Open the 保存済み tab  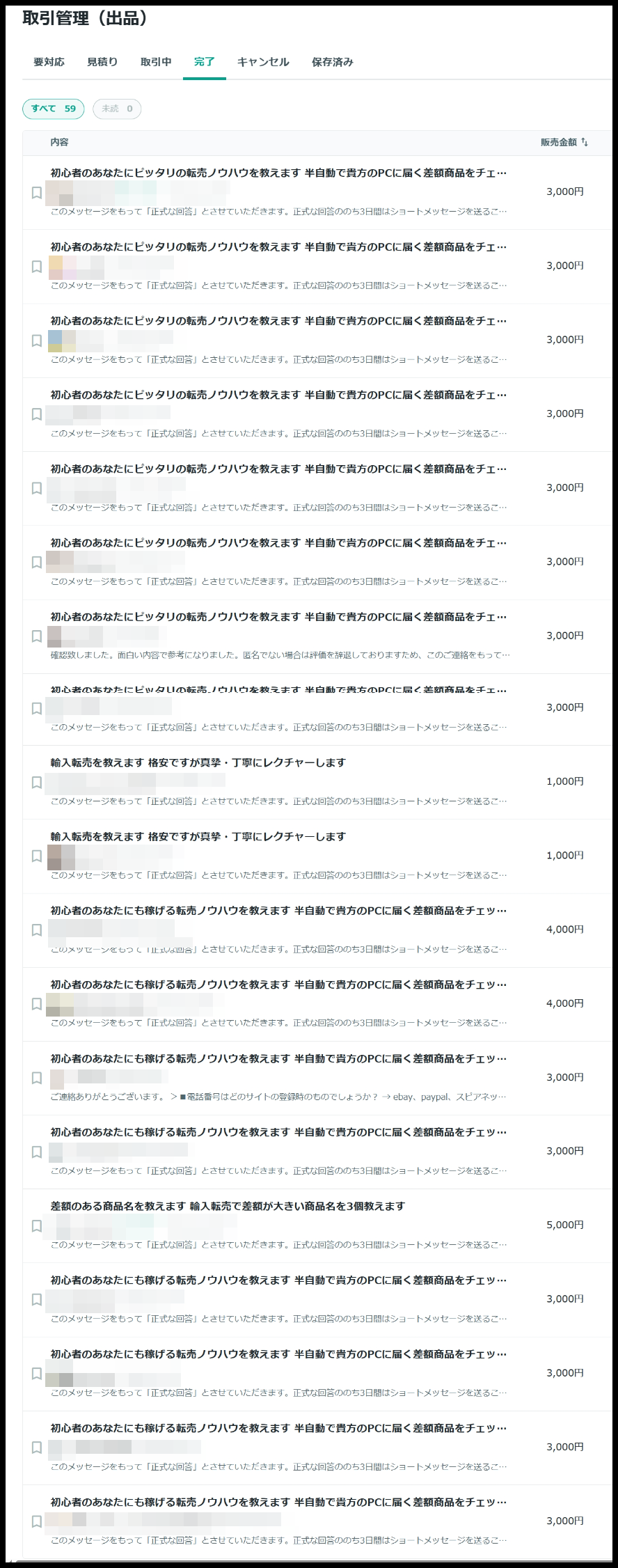pos(333,62)
